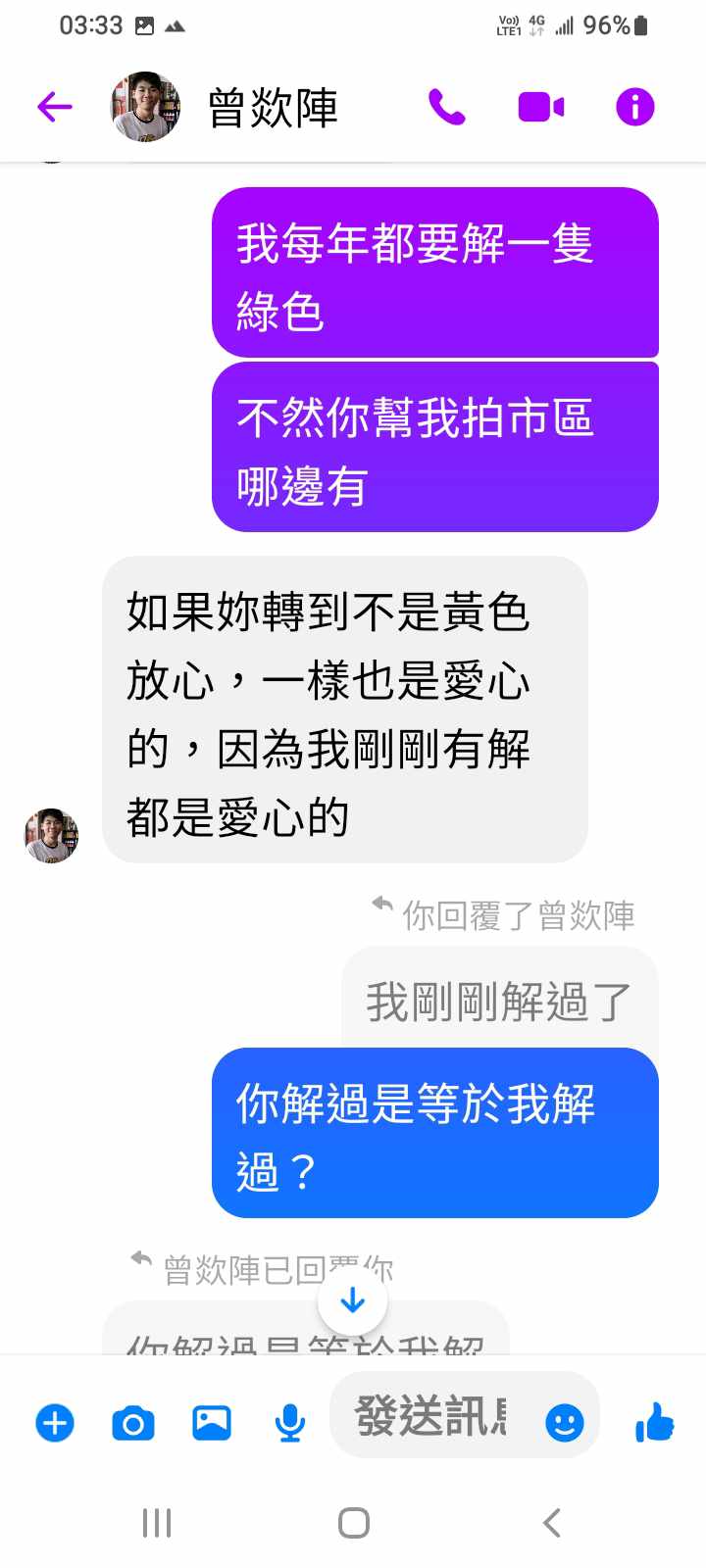The image size is (706, 1568).
Task: Jump to latest message with down arrow
Action: coord(353,1301)
